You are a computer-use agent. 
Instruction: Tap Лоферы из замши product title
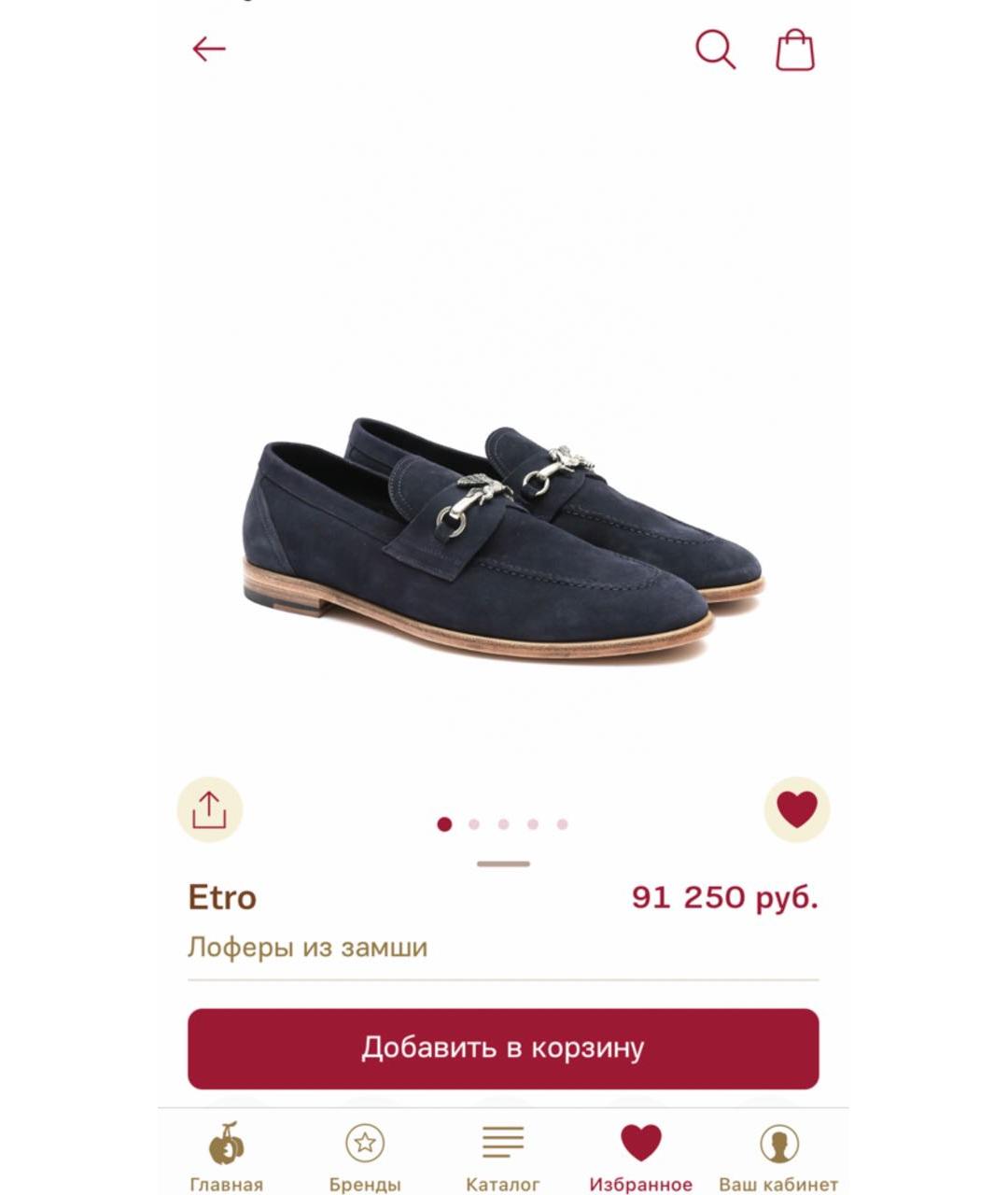(x=306, y=945)
